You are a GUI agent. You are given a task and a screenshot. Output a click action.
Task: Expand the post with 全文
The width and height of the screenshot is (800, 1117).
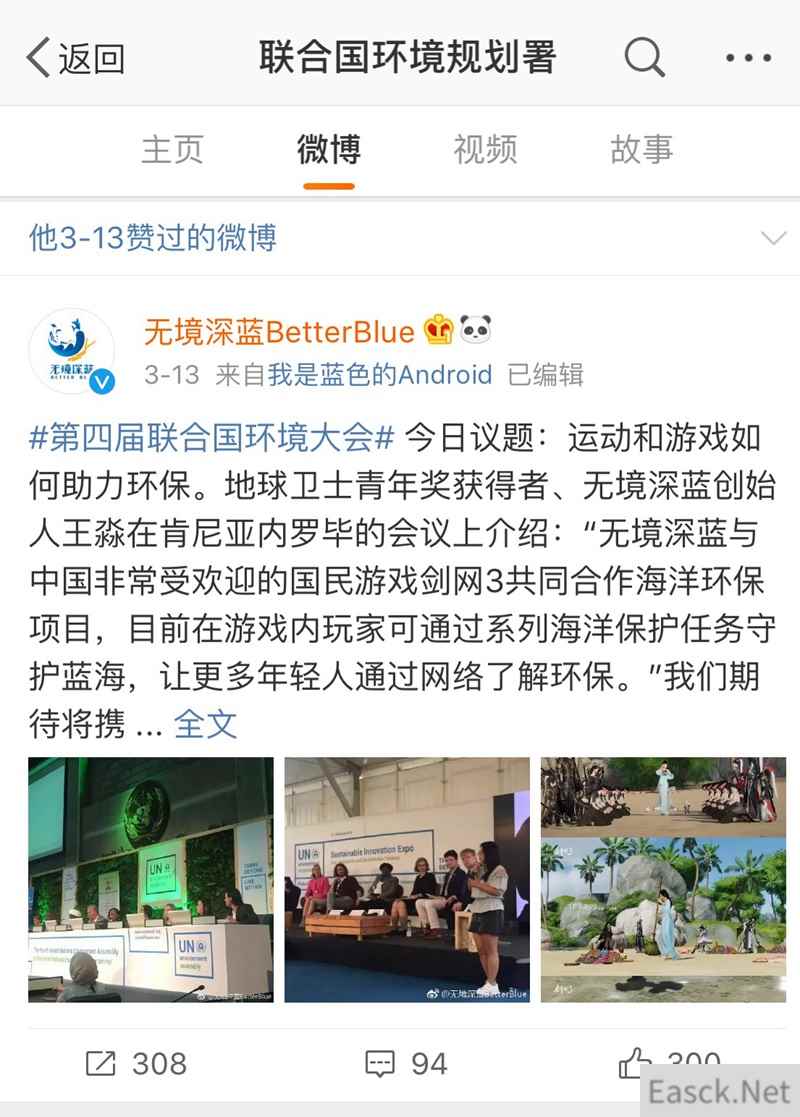pos(205,724)
